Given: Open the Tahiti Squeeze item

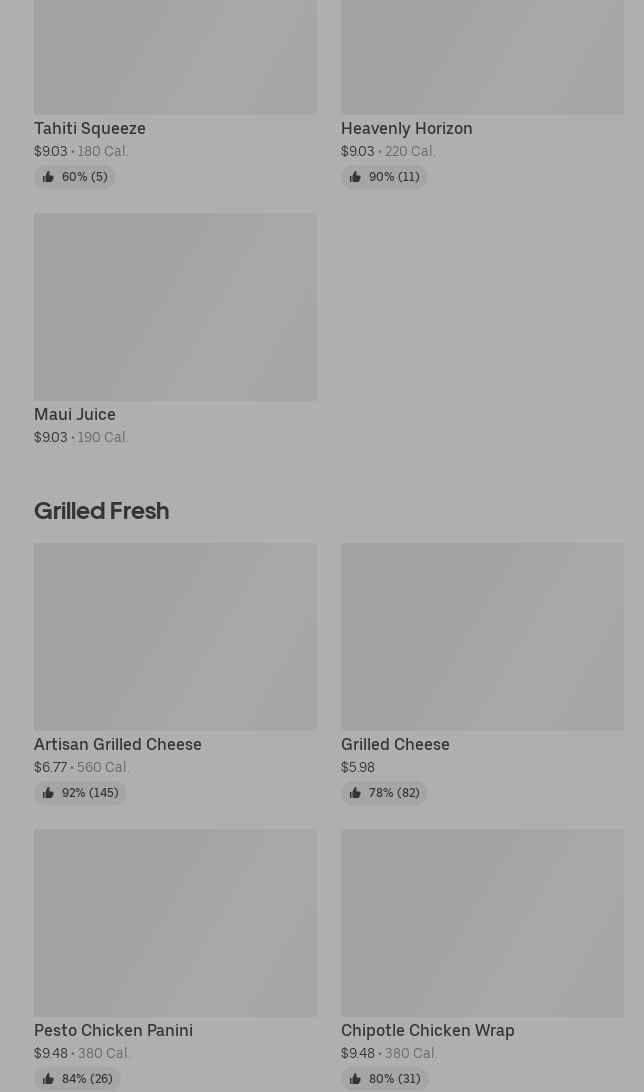Looking at the screenshot, I should pyautogui.click(x=175, y=93).
